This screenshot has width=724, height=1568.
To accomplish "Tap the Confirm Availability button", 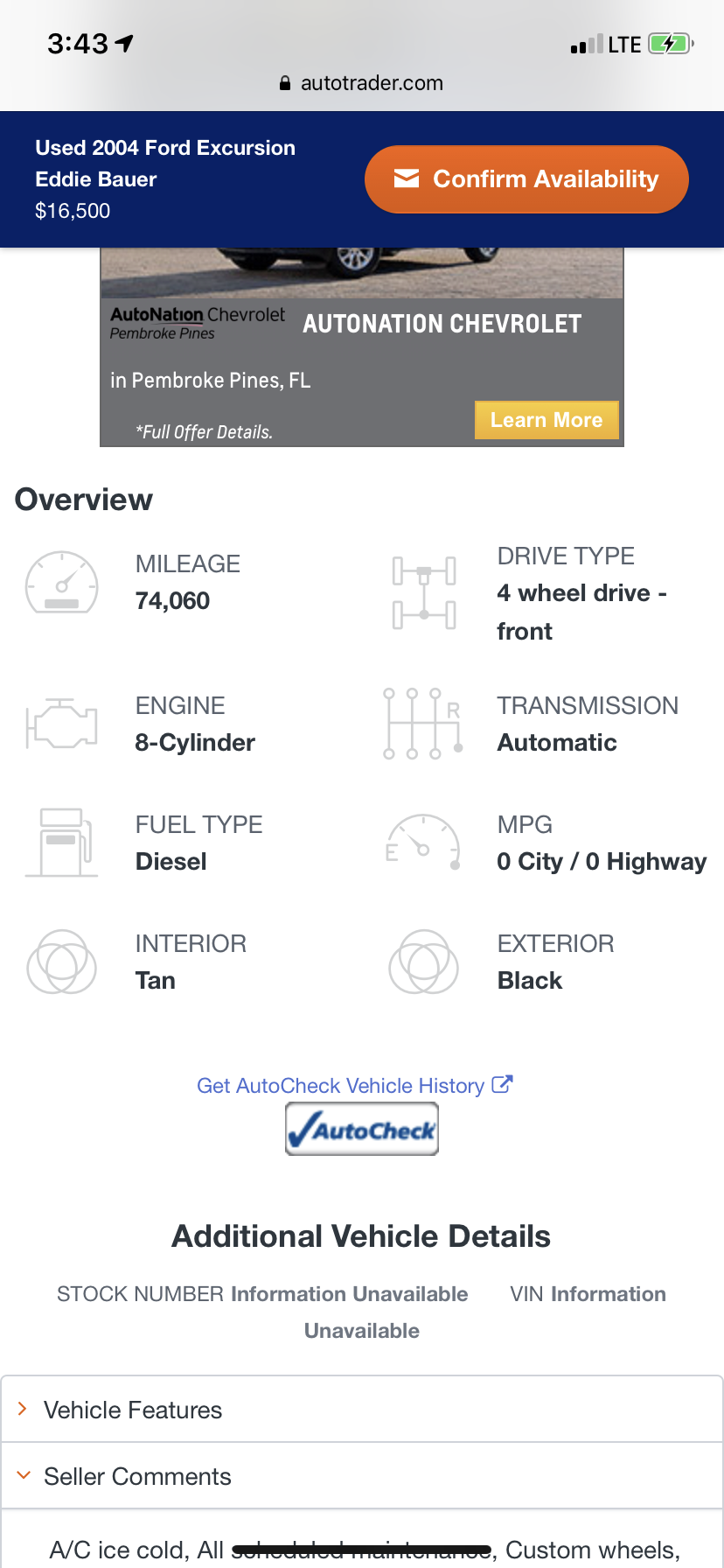I will (526, 179).
